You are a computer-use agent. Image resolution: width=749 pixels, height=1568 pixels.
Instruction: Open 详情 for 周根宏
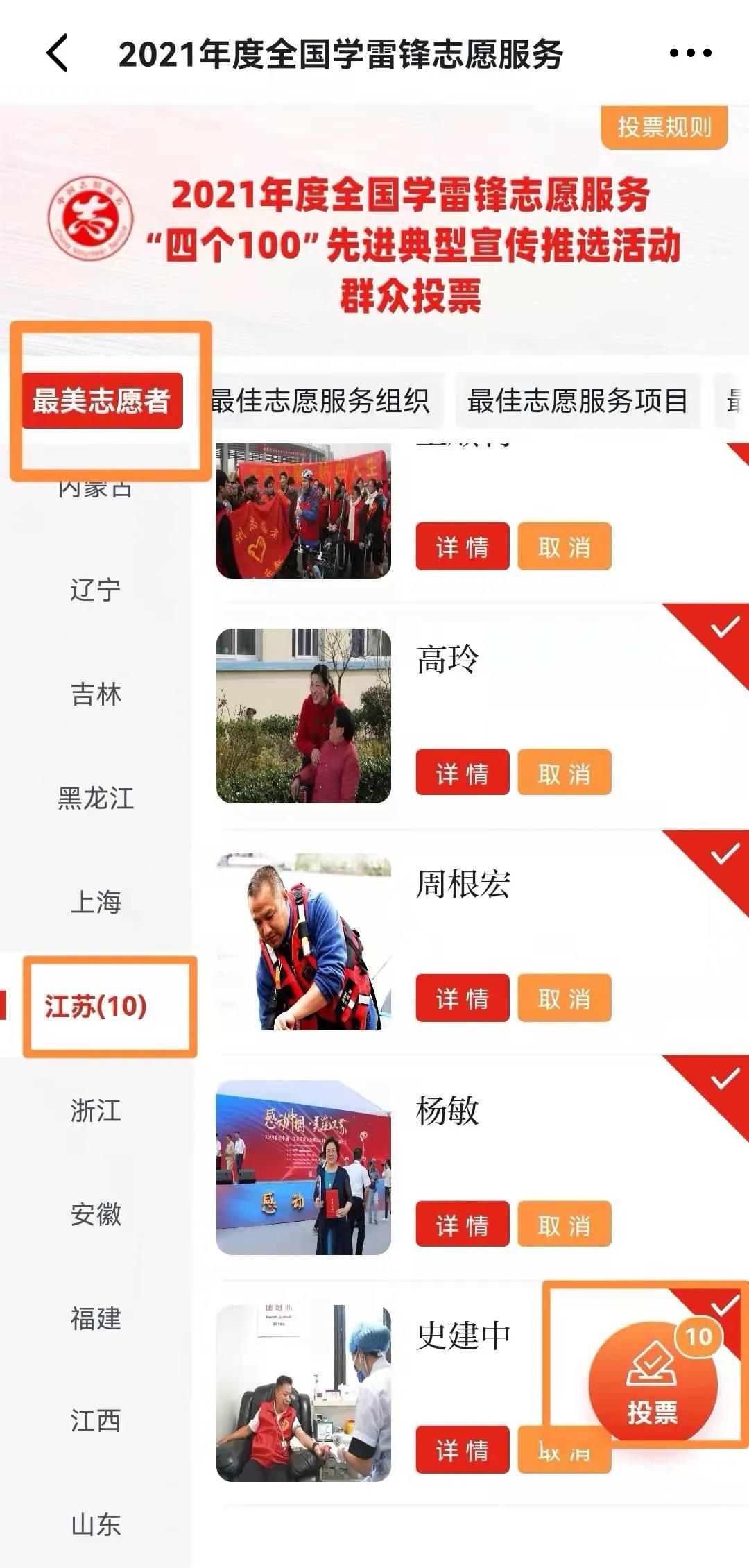click(463, 998)
